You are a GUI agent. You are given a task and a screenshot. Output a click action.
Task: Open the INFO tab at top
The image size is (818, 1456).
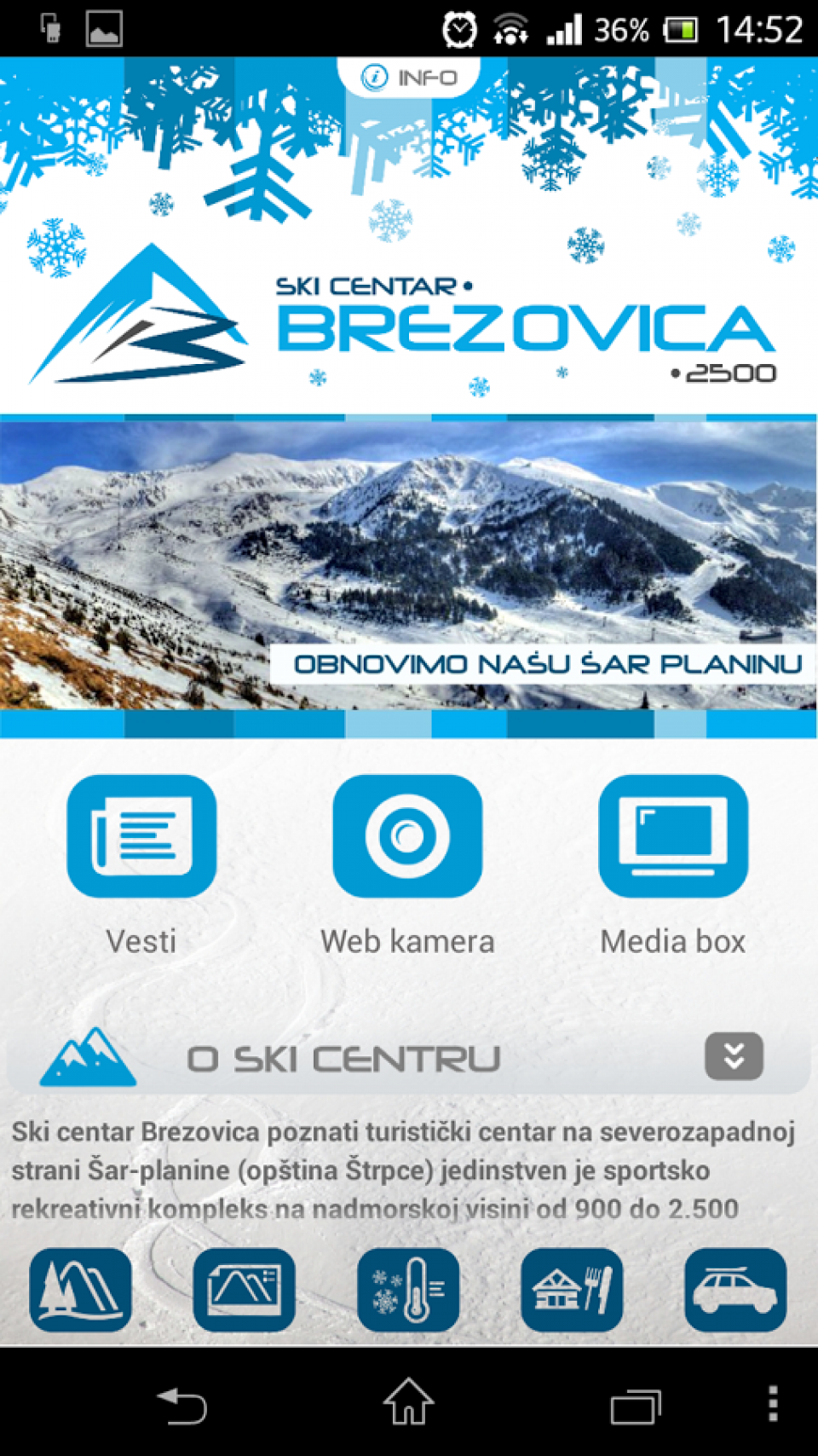[x=409, y=78]
